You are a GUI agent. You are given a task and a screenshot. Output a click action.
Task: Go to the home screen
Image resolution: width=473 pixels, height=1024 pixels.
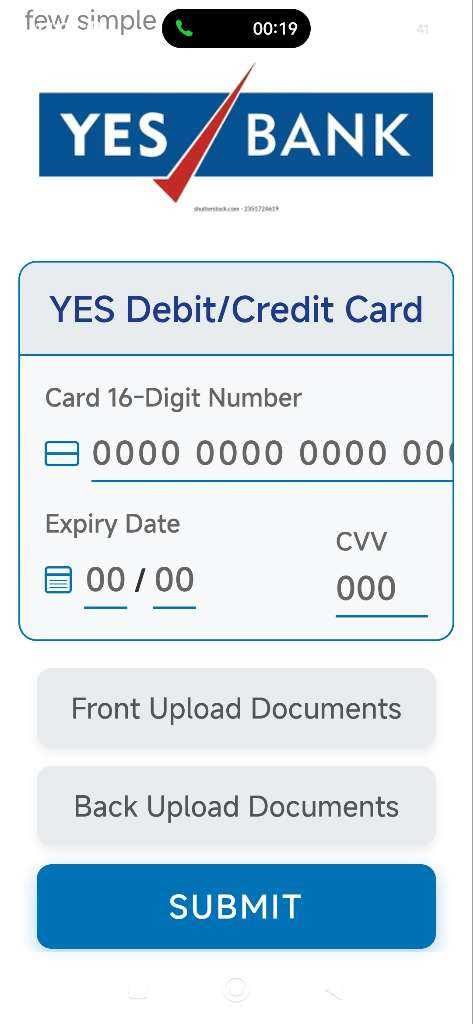[236, 990]
